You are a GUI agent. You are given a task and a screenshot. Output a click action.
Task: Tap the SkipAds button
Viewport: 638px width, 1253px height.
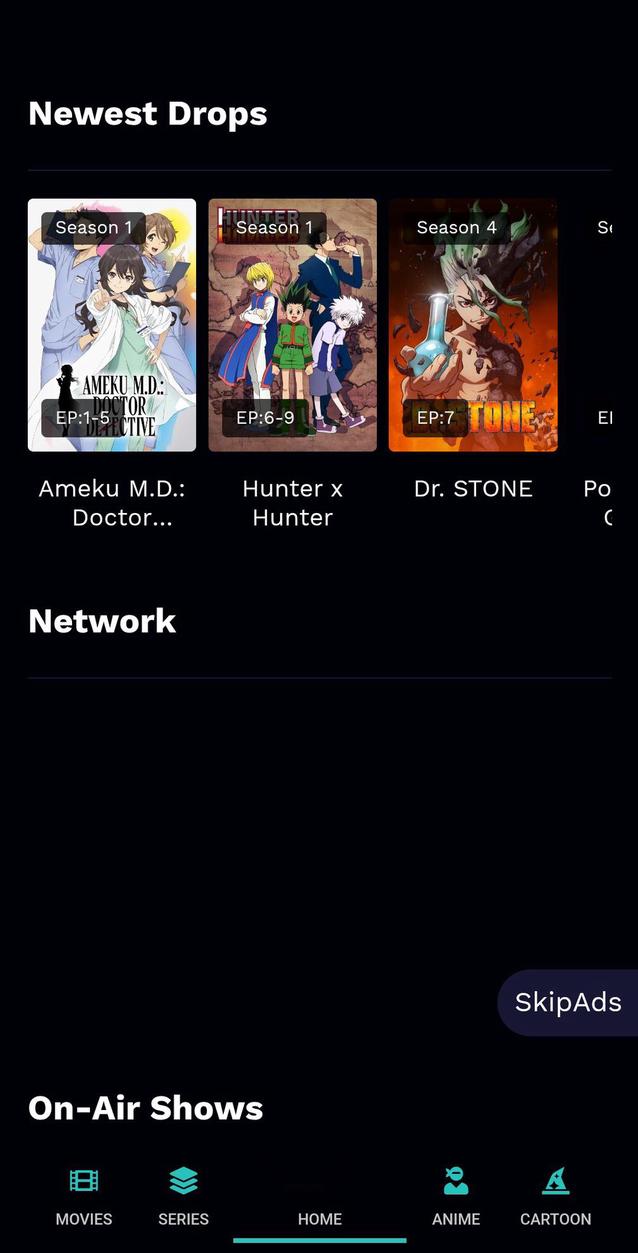coord(568,1002)
